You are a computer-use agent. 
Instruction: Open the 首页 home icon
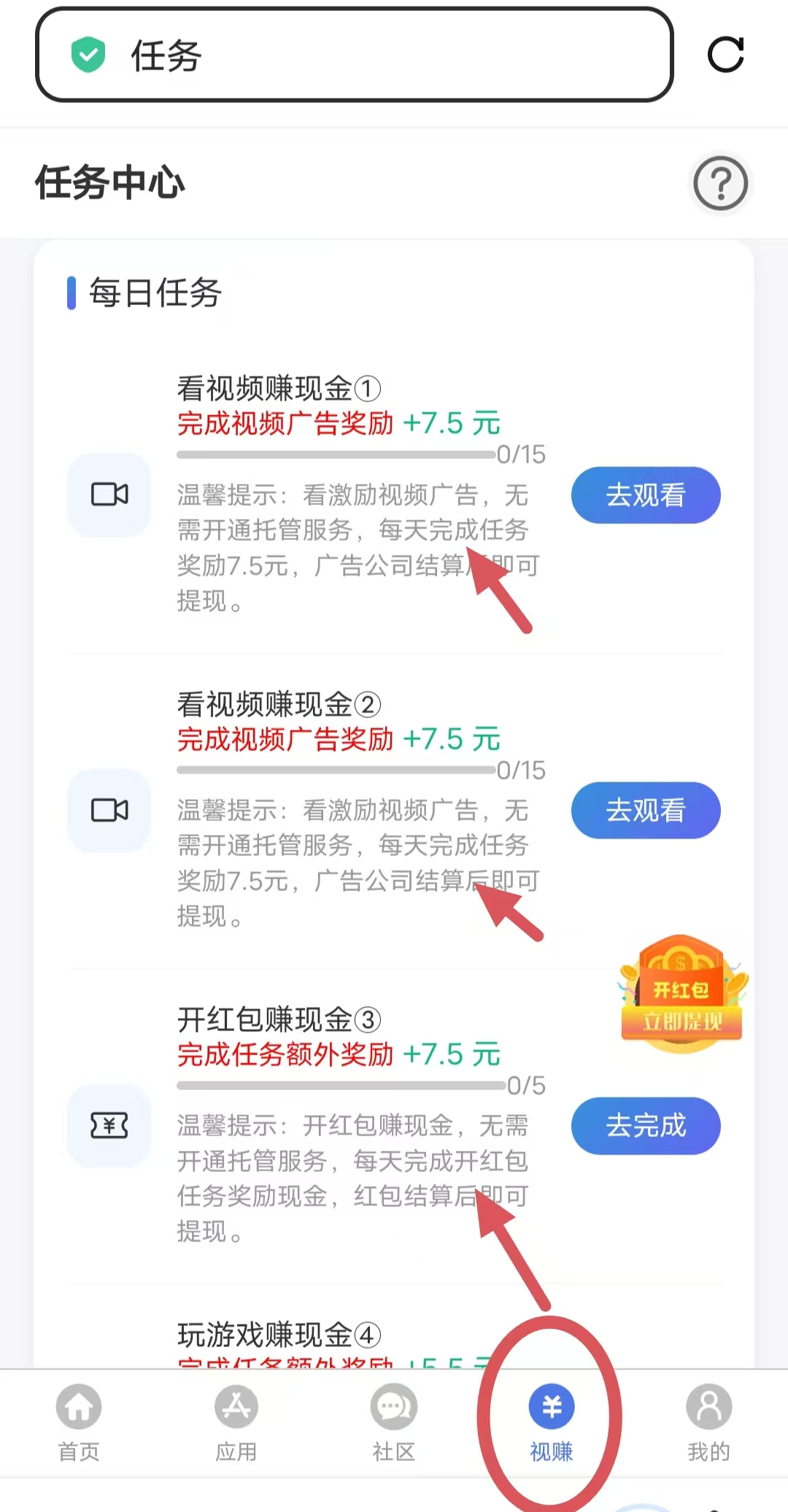78,1405
